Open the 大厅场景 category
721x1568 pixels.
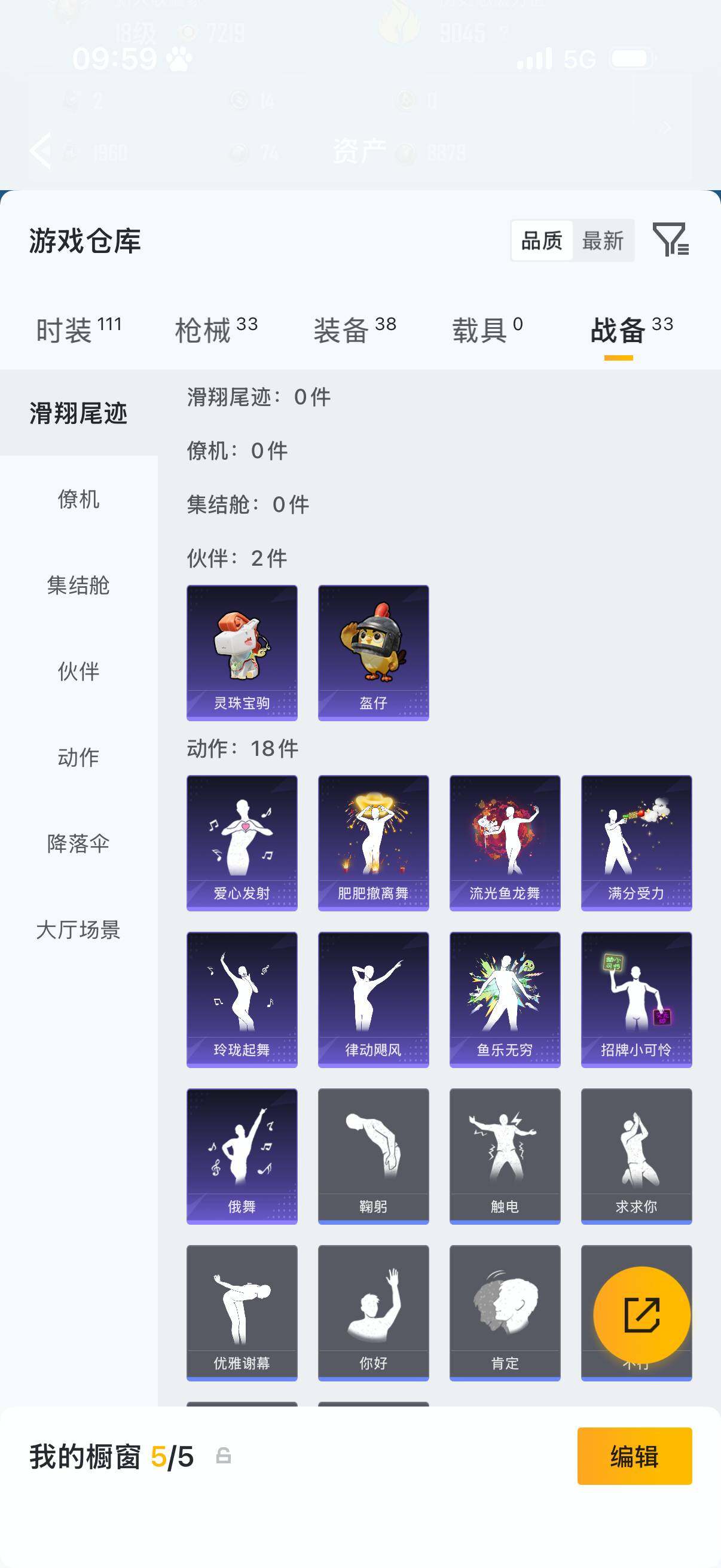click(x=79, y=931)
